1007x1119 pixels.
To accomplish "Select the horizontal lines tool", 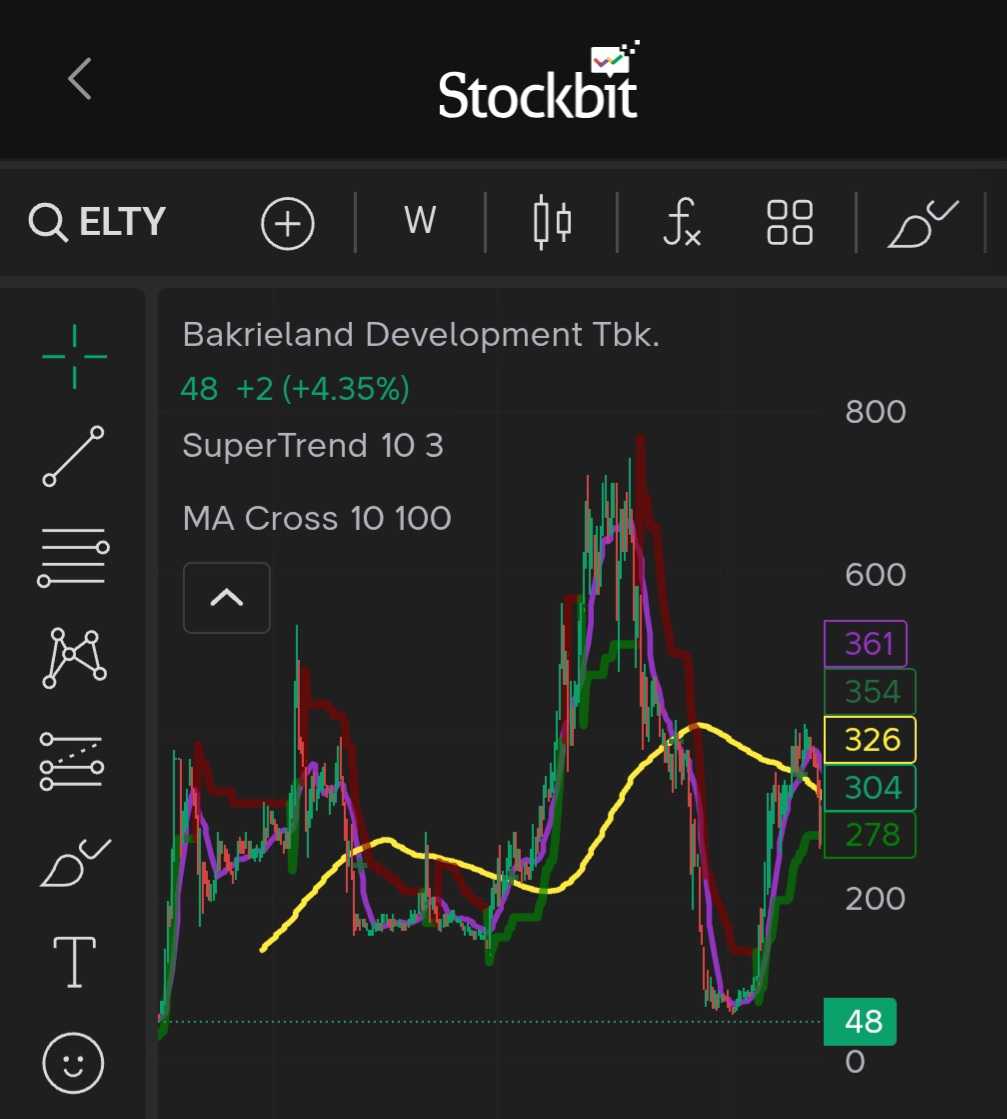I will coord(73,557).
